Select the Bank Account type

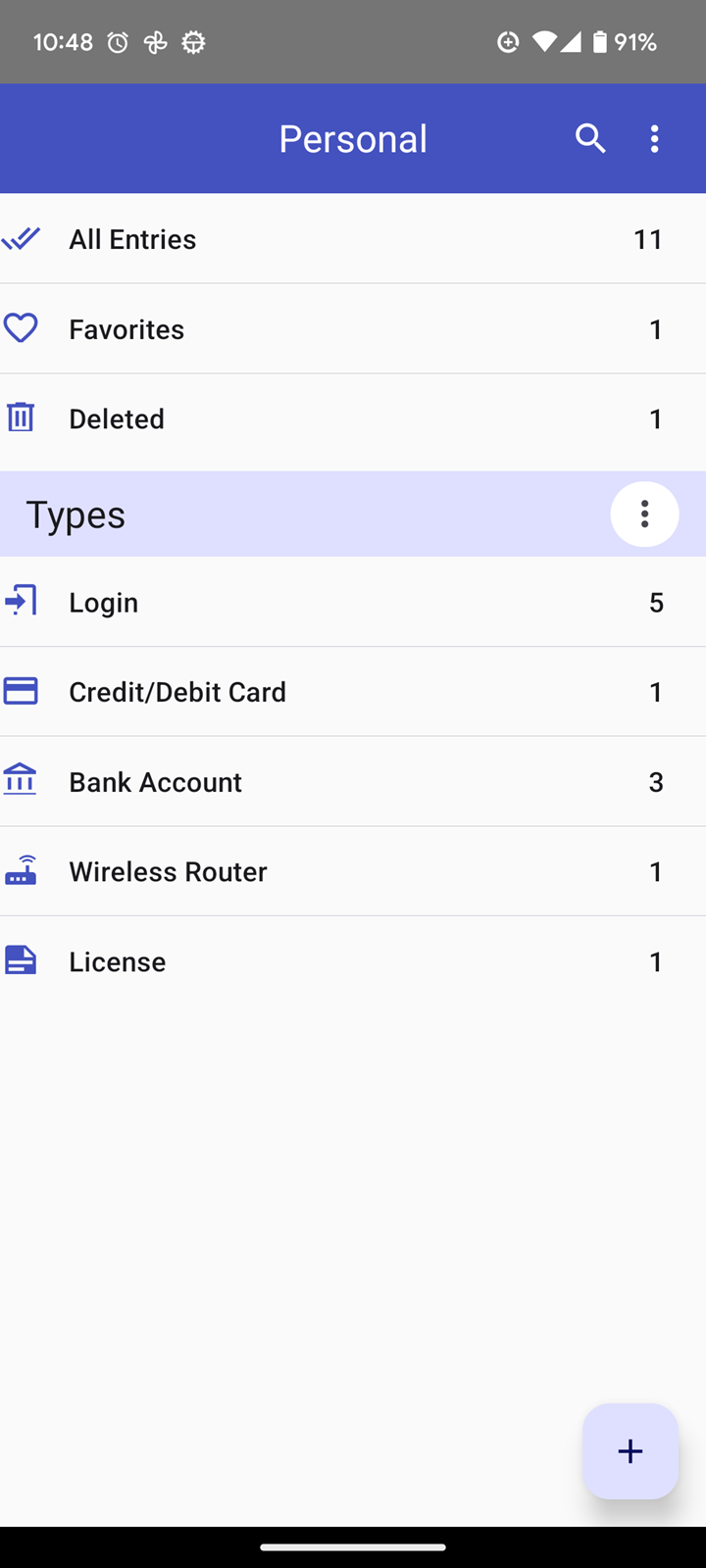[x=353, y=782]
